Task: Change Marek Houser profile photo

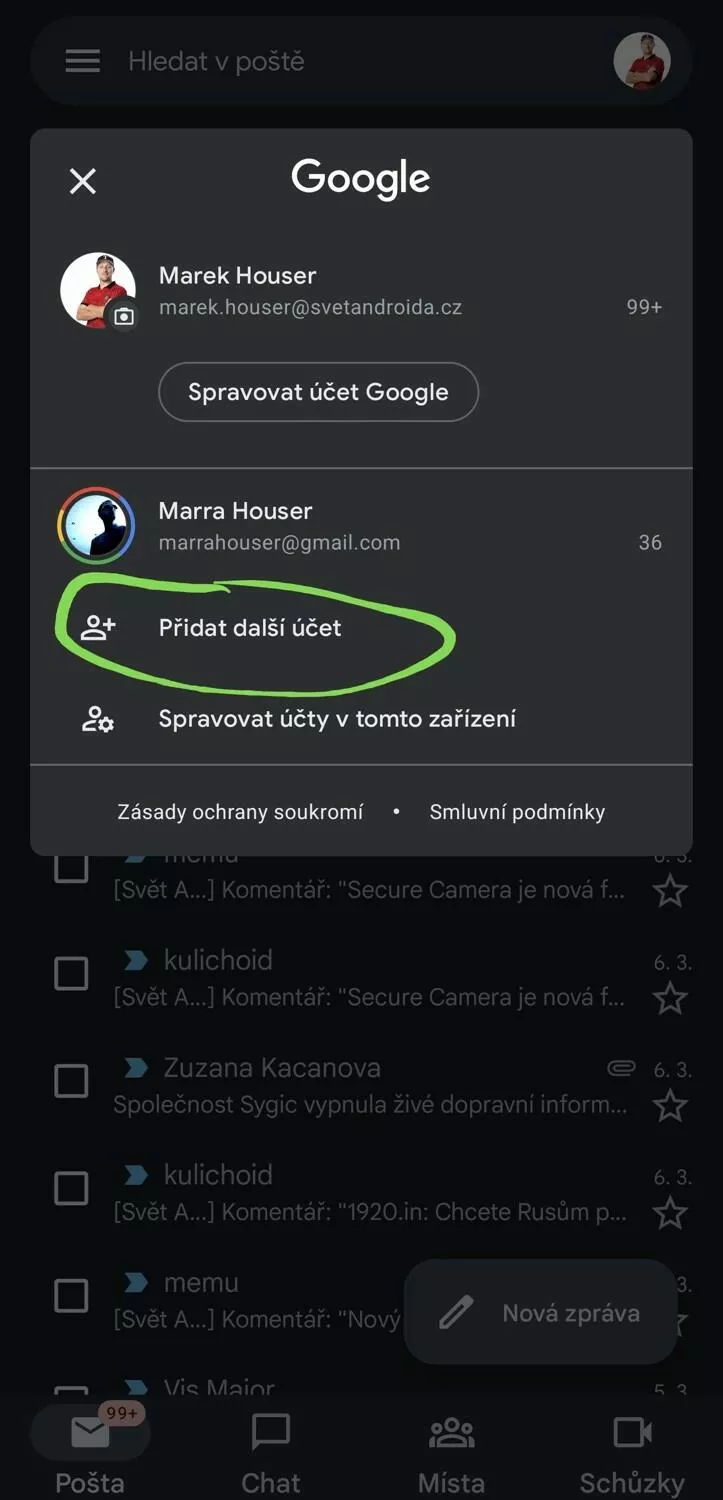Action: pyautogui.click(x=123, y=316)
